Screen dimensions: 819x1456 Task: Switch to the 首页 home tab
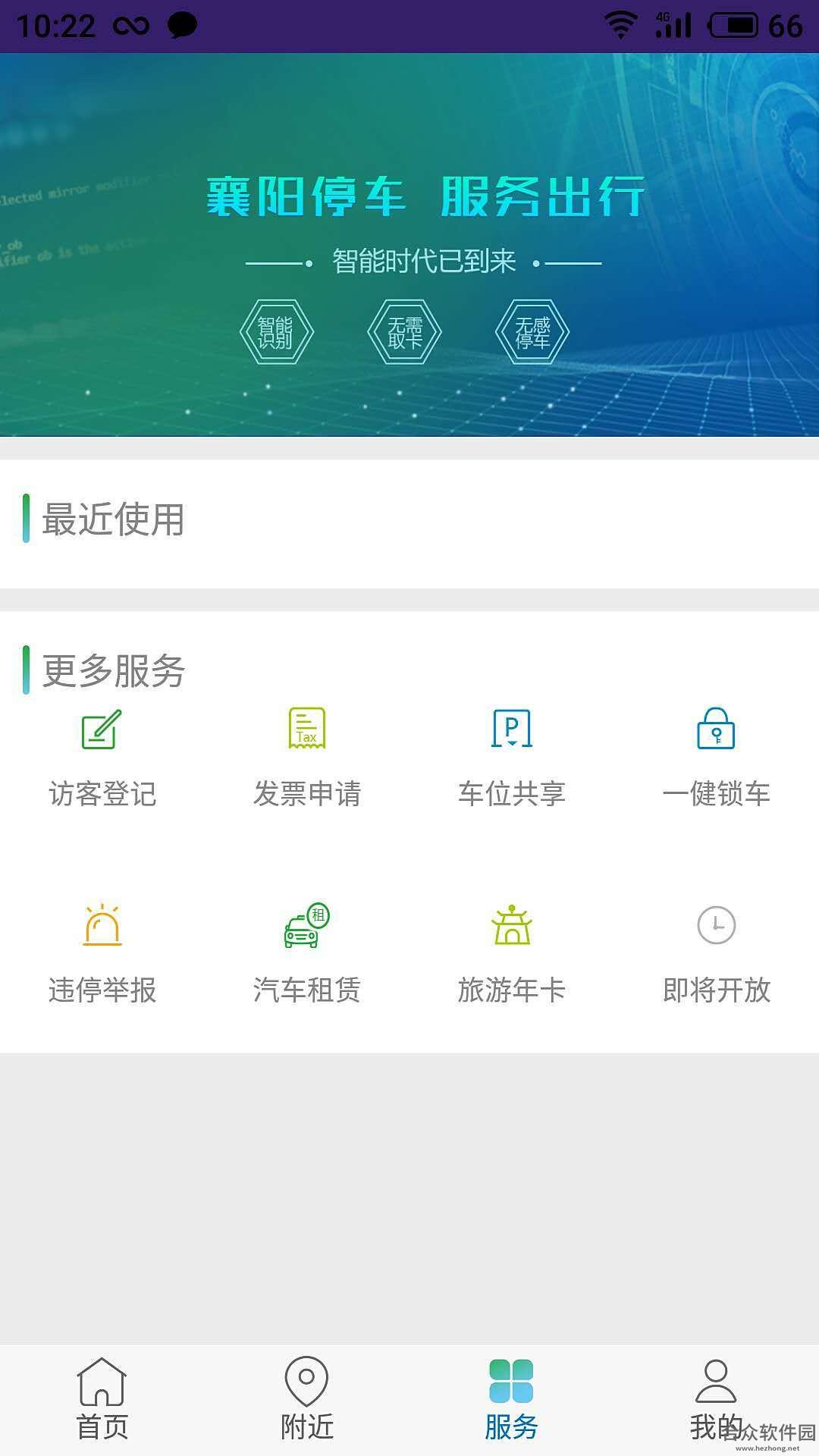click(x=102, y=1400)
